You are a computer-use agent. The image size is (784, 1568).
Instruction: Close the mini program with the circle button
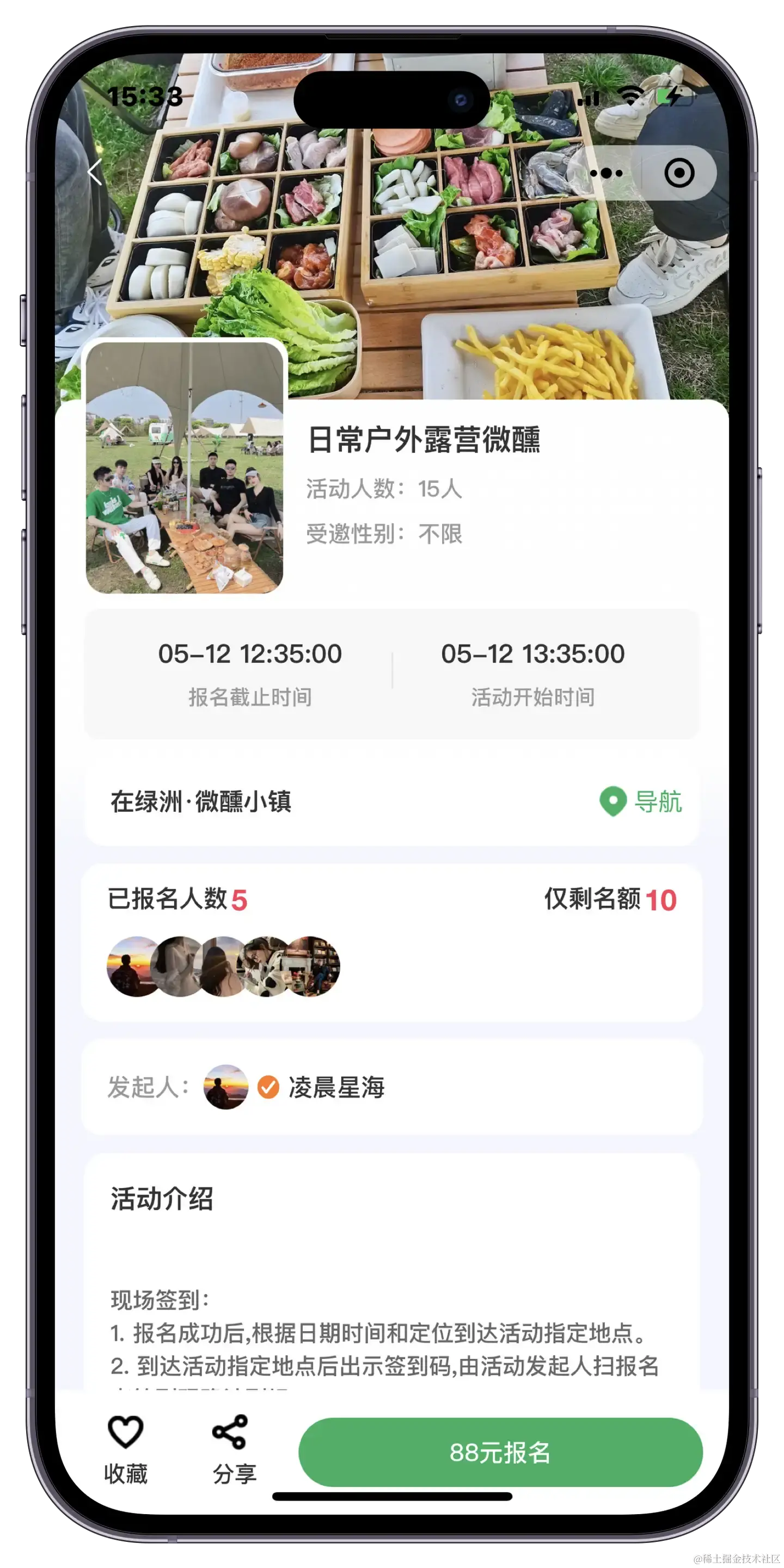pyautogui.click(x=679, y=174)
